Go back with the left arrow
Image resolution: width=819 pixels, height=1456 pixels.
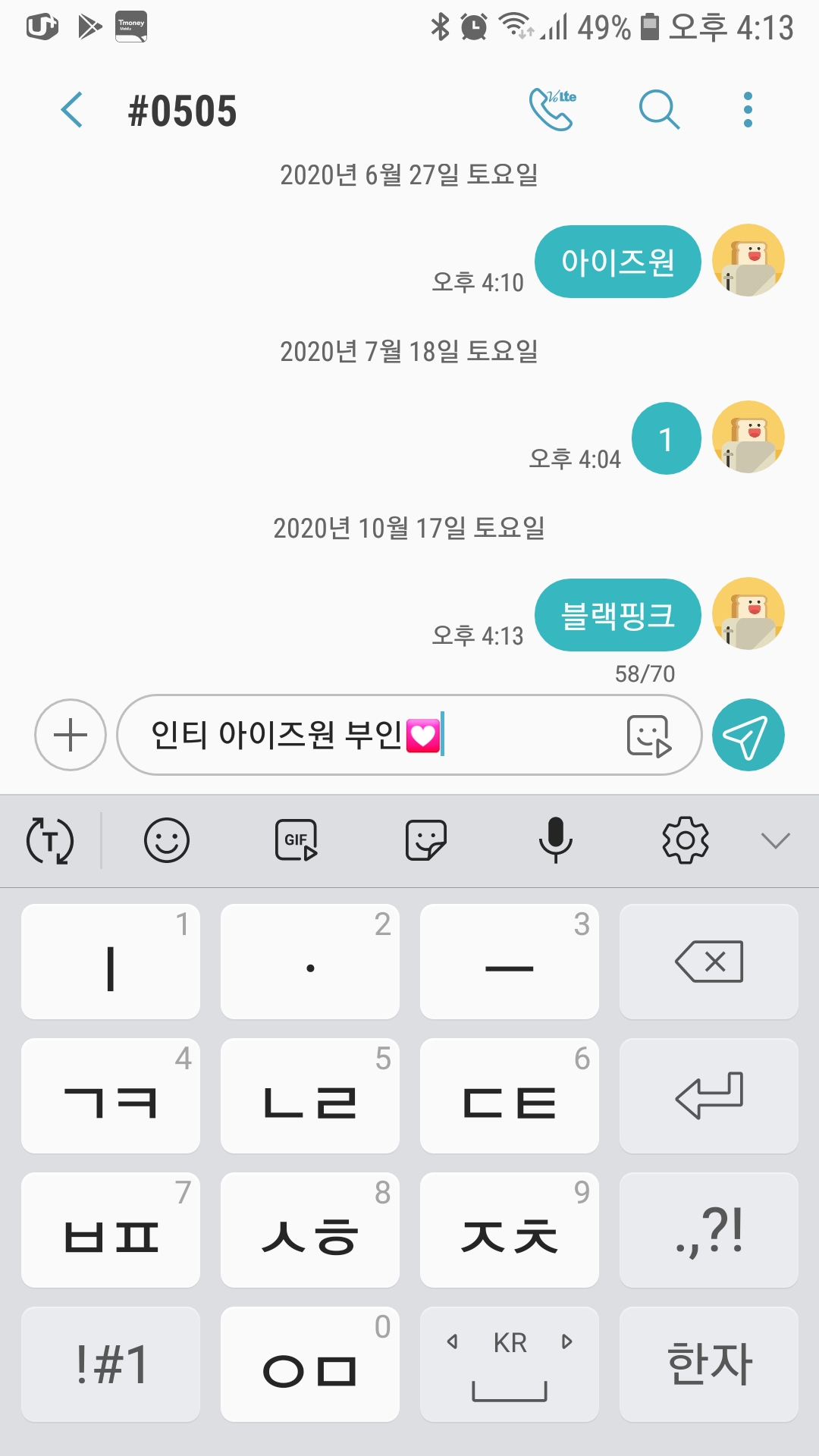tap(72, 110)
